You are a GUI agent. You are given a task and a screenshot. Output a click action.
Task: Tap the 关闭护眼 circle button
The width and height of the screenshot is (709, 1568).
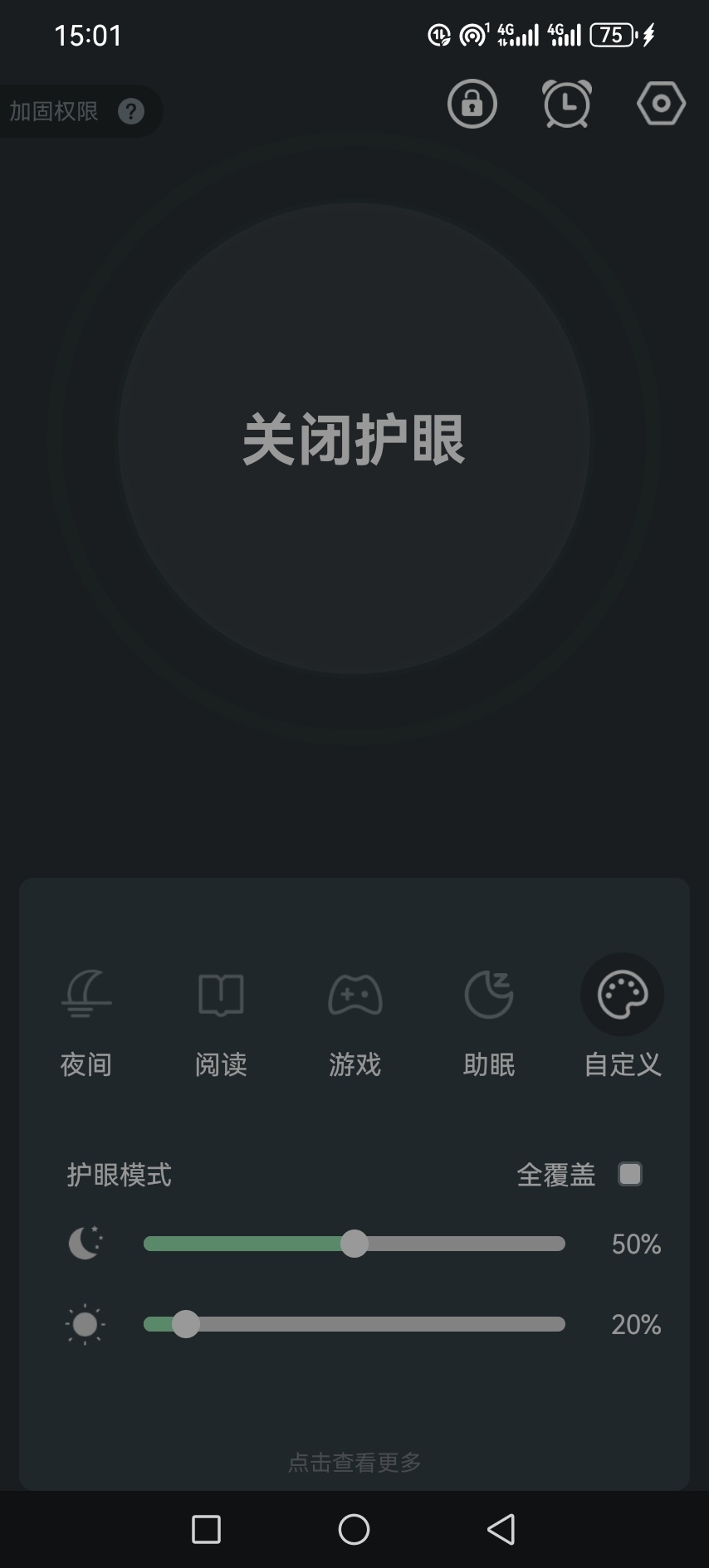click(354, 438)
